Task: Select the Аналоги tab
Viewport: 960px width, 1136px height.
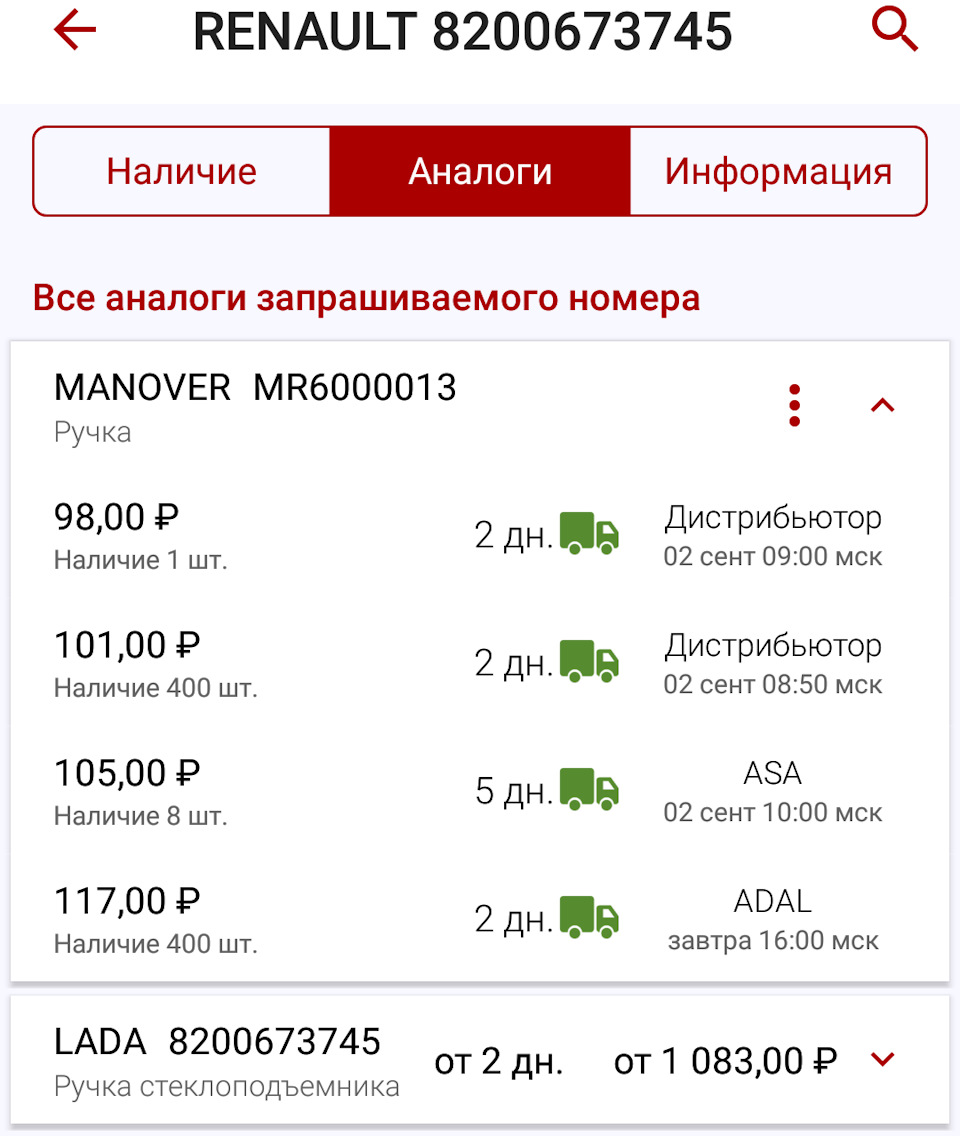Action: coord(480,171)
